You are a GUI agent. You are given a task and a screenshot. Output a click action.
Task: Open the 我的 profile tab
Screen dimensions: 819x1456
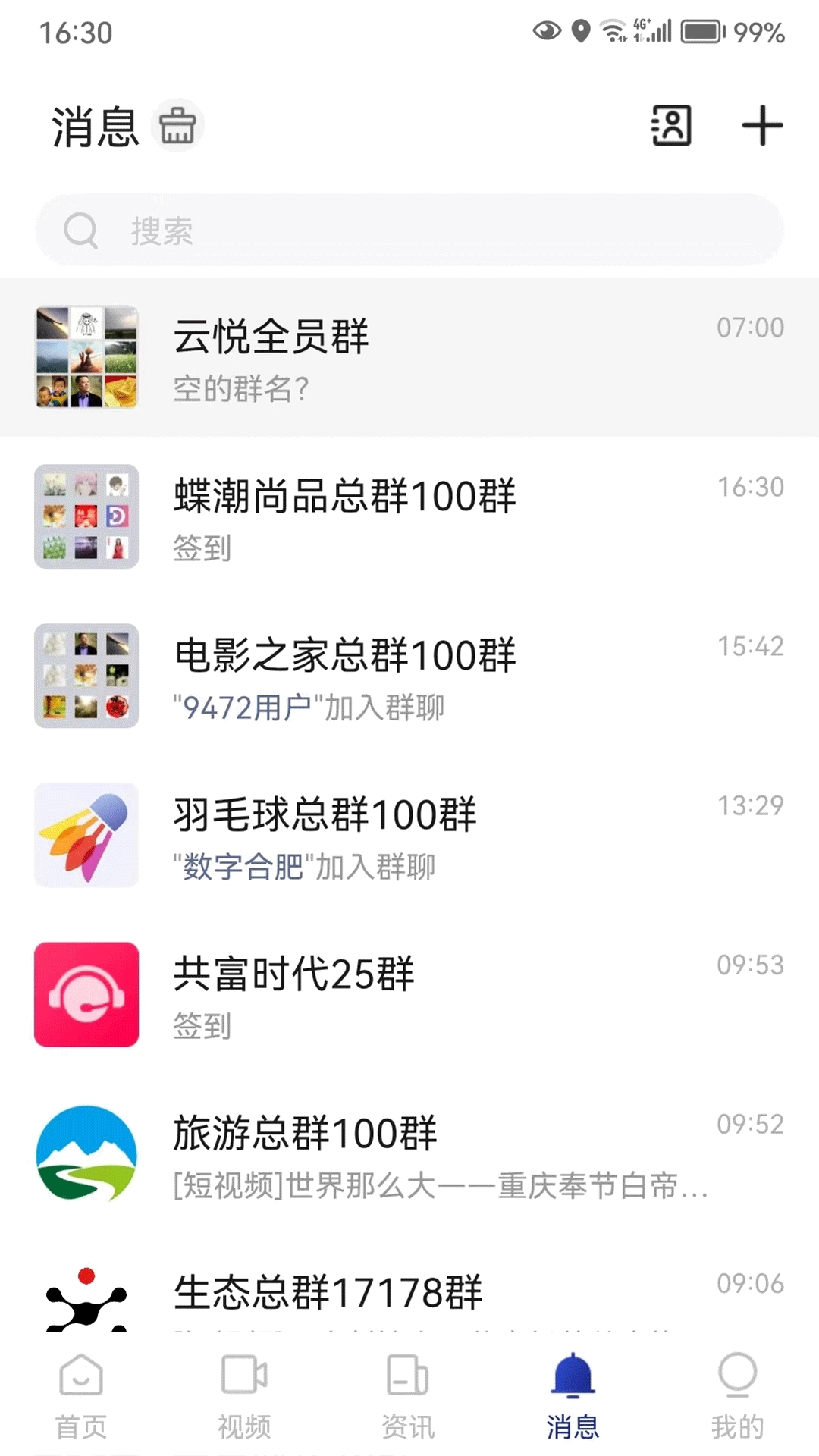[736, 1397]
